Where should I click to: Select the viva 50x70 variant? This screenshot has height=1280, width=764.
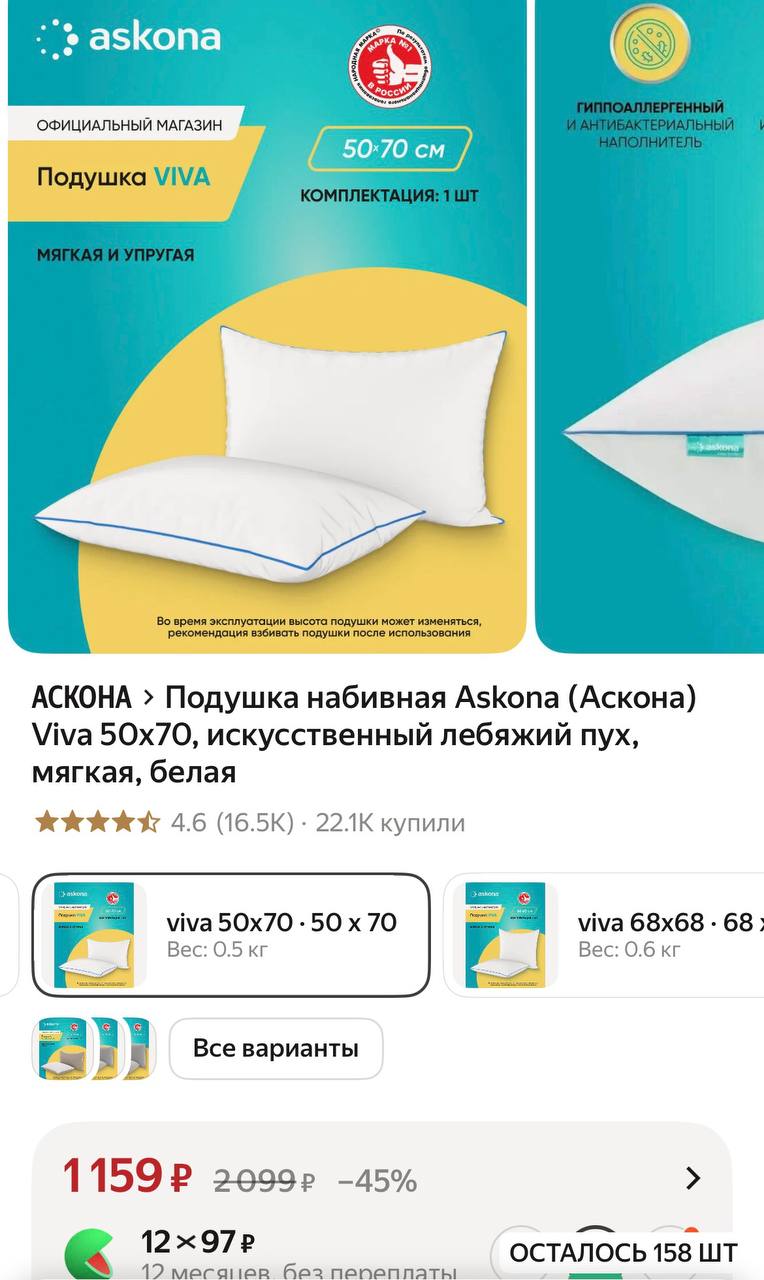pos(231,935)
